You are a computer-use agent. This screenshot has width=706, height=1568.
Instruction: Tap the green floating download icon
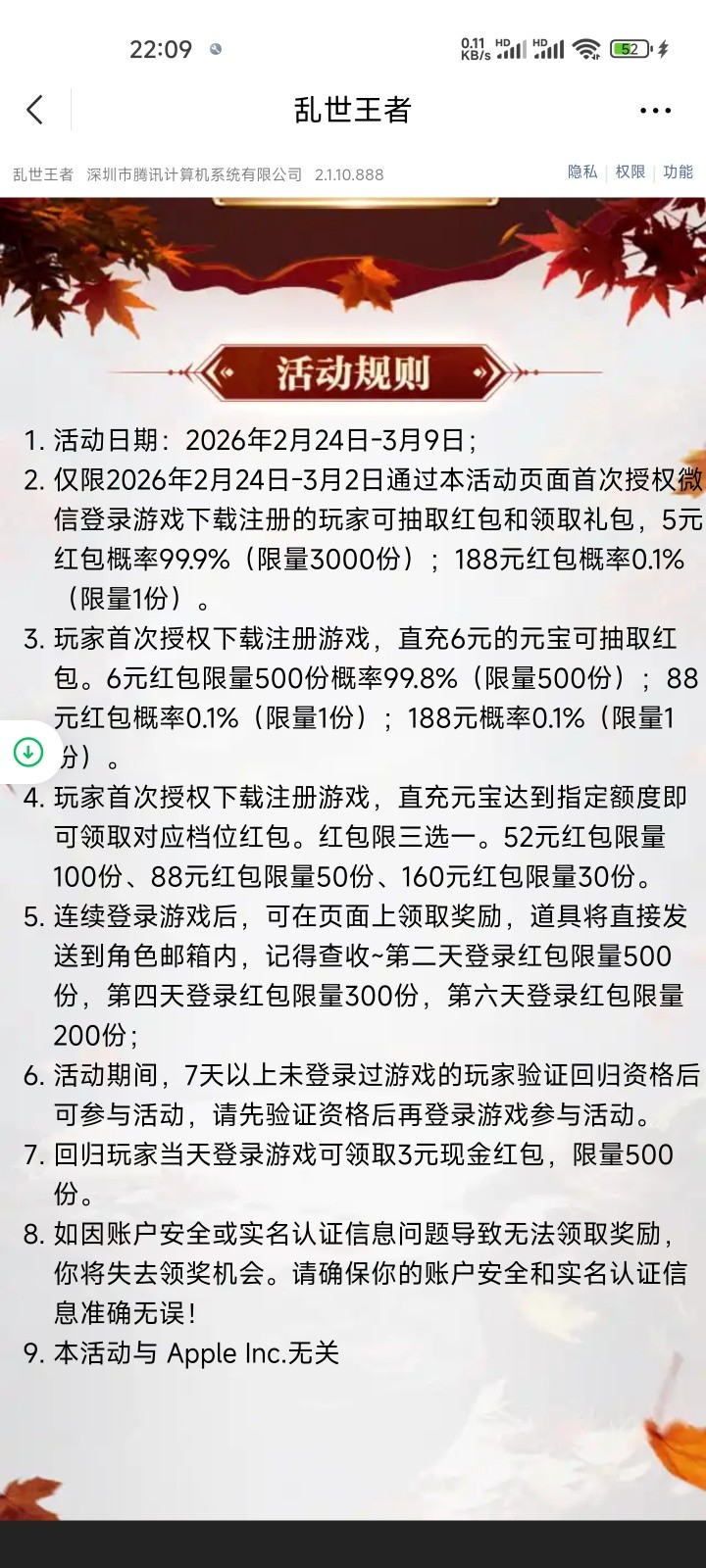(27, 753)
